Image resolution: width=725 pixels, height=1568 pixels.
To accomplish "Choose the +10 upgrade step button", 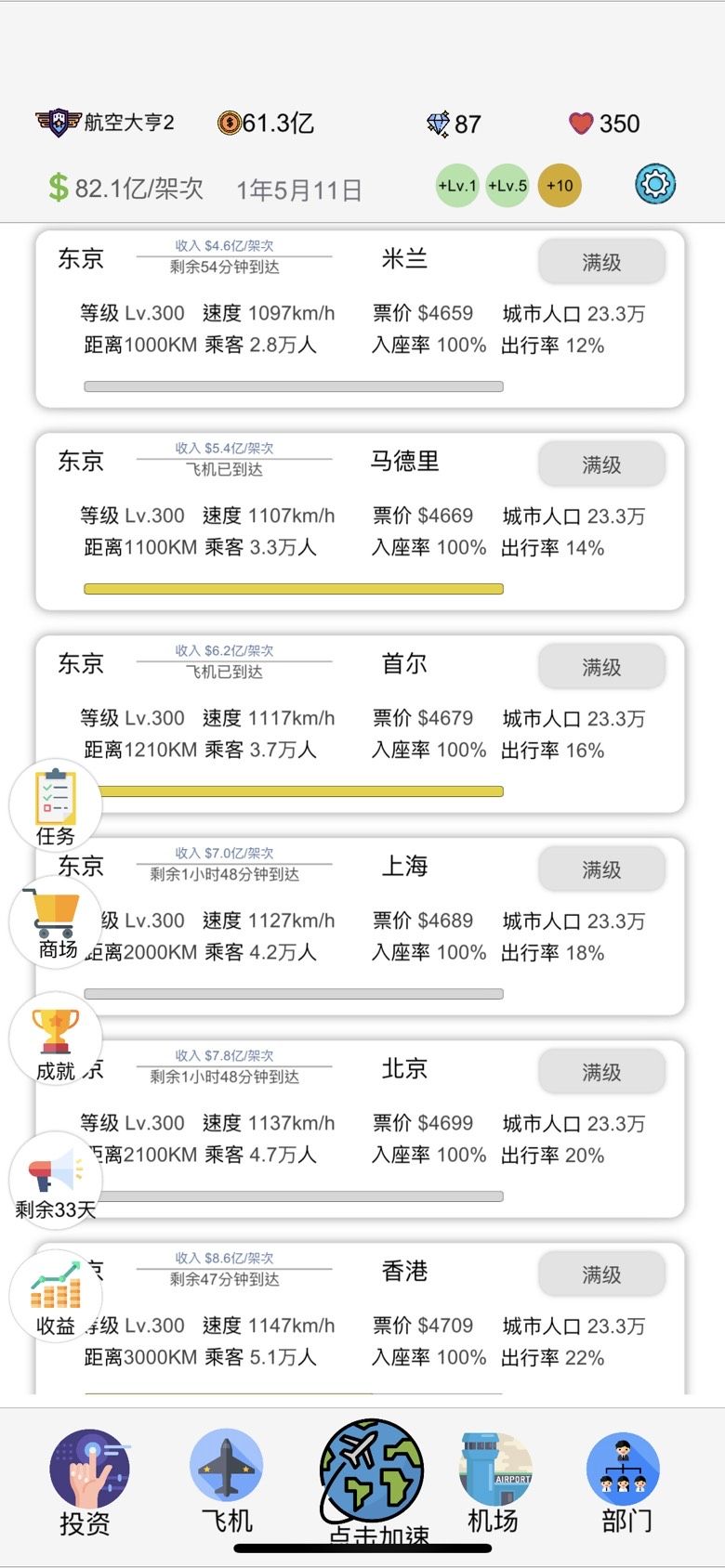I will pos(560,185).
